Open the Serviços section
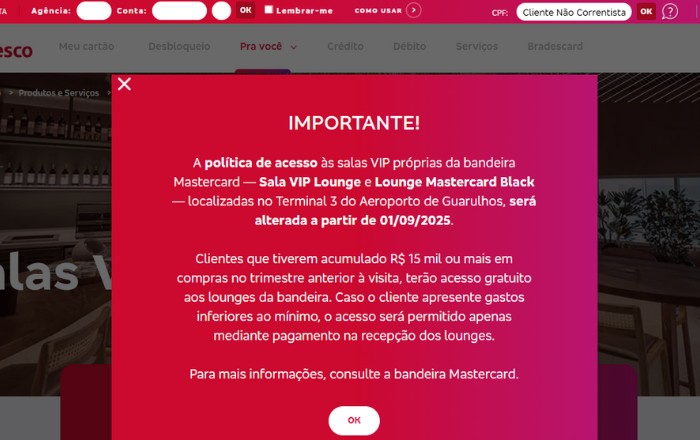 pyautogui.click(x=477, y=47)
